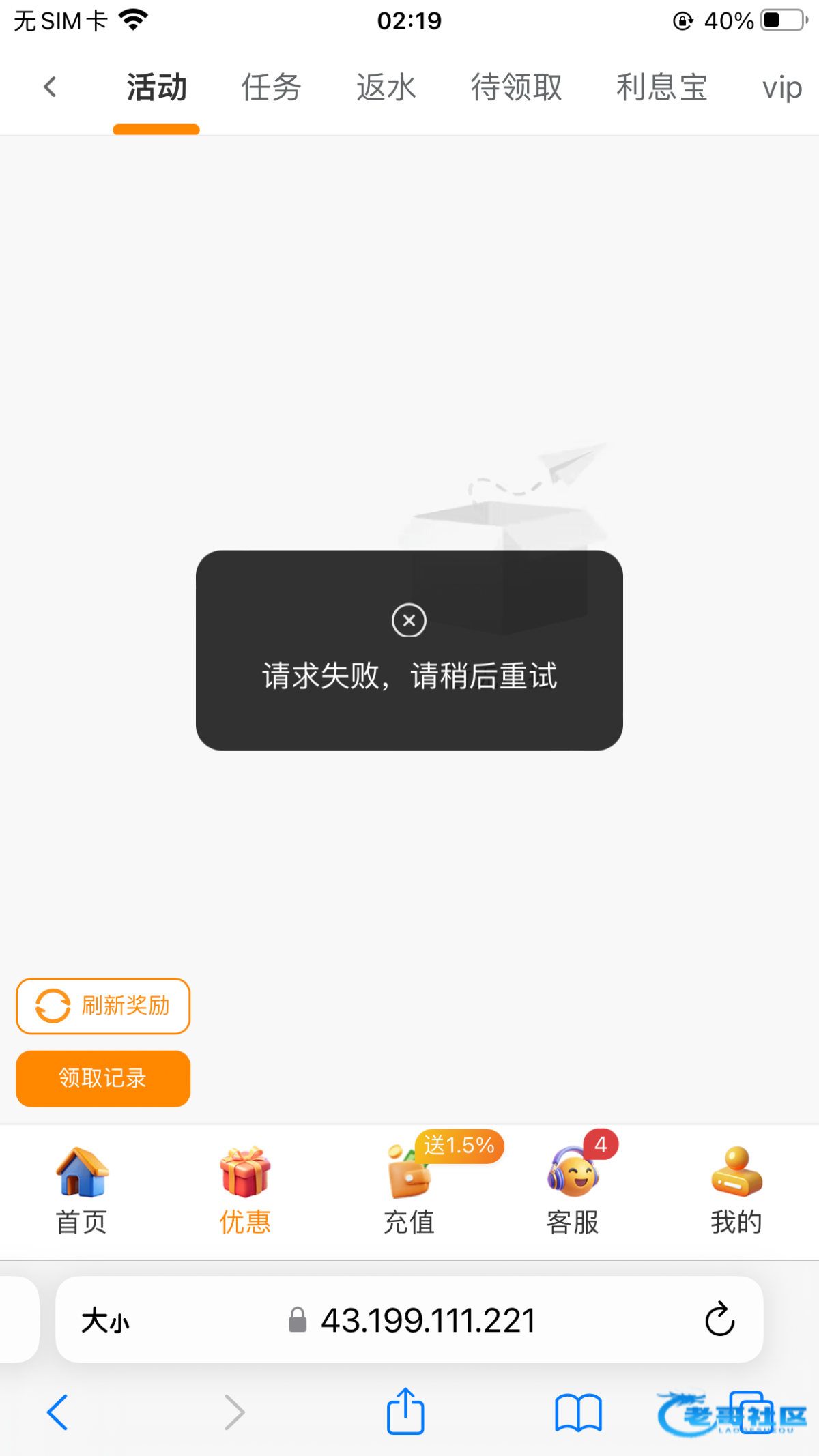The height and width of the screenshot is (1456, 819).
Task: Share this page from Safari toolbar
Action: (405, 1411)
